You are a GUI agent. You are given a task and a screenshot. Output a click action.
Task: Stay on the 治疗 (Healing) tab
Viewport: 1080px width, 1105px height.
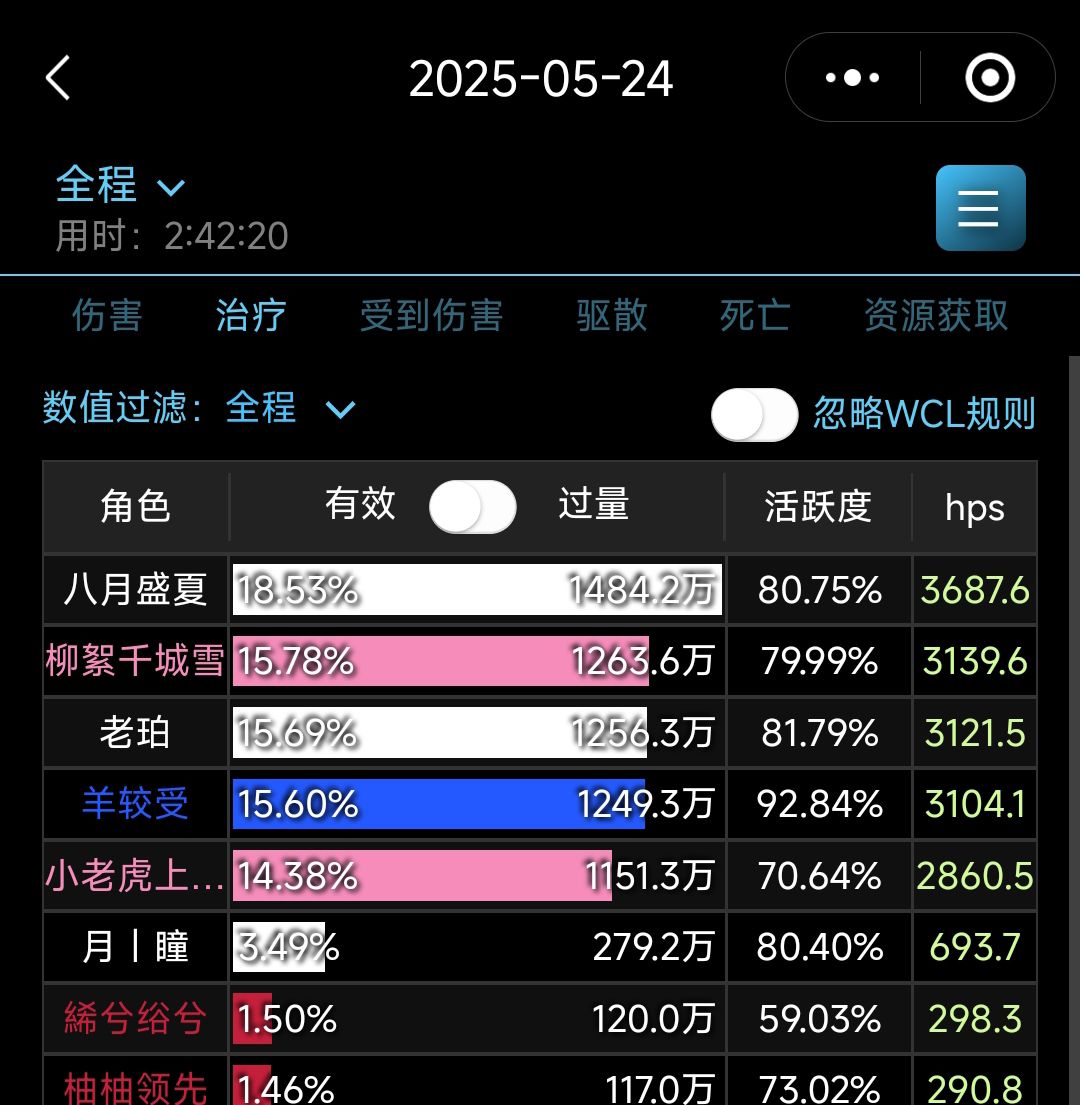point(250,315)
